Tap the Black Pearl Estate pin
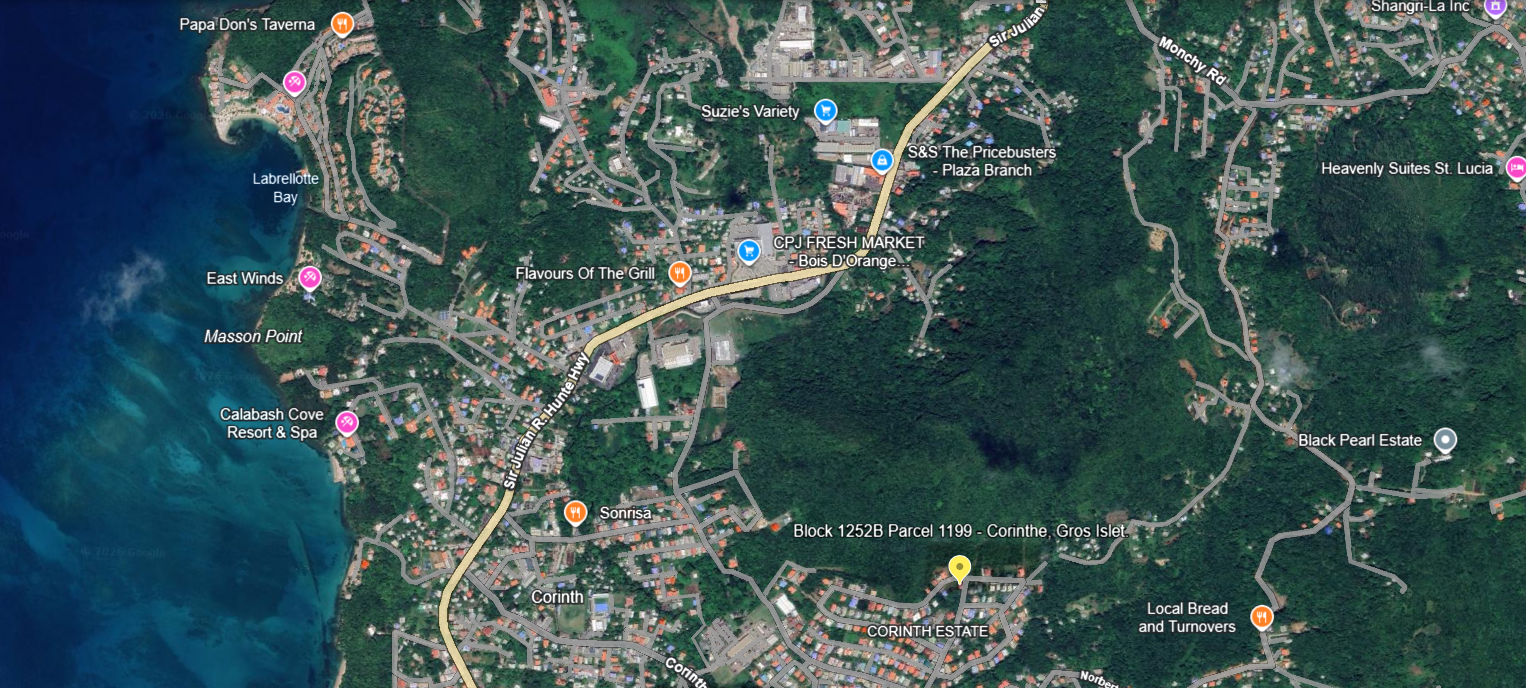This screenshot has height=688, width=1526. (1444, 440)
